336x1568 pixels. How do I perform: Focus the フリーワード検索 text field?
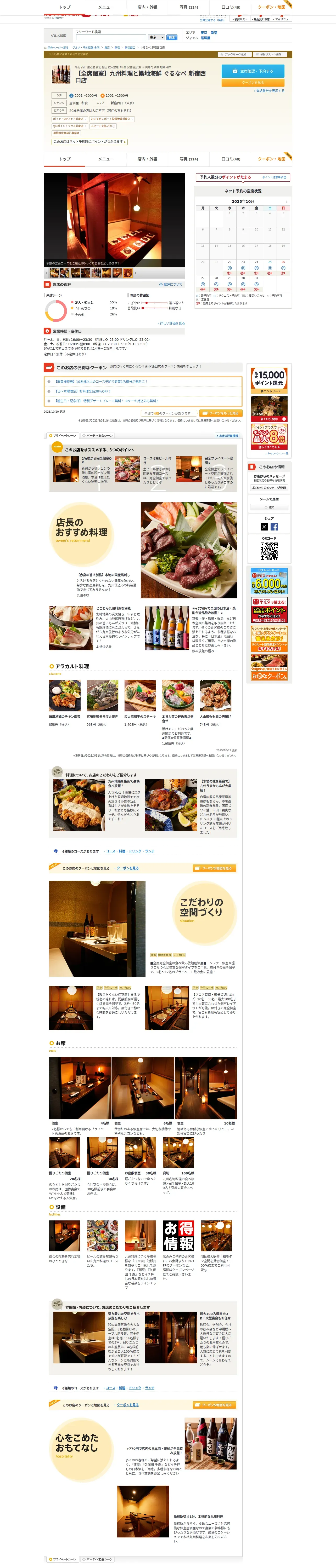110,37
